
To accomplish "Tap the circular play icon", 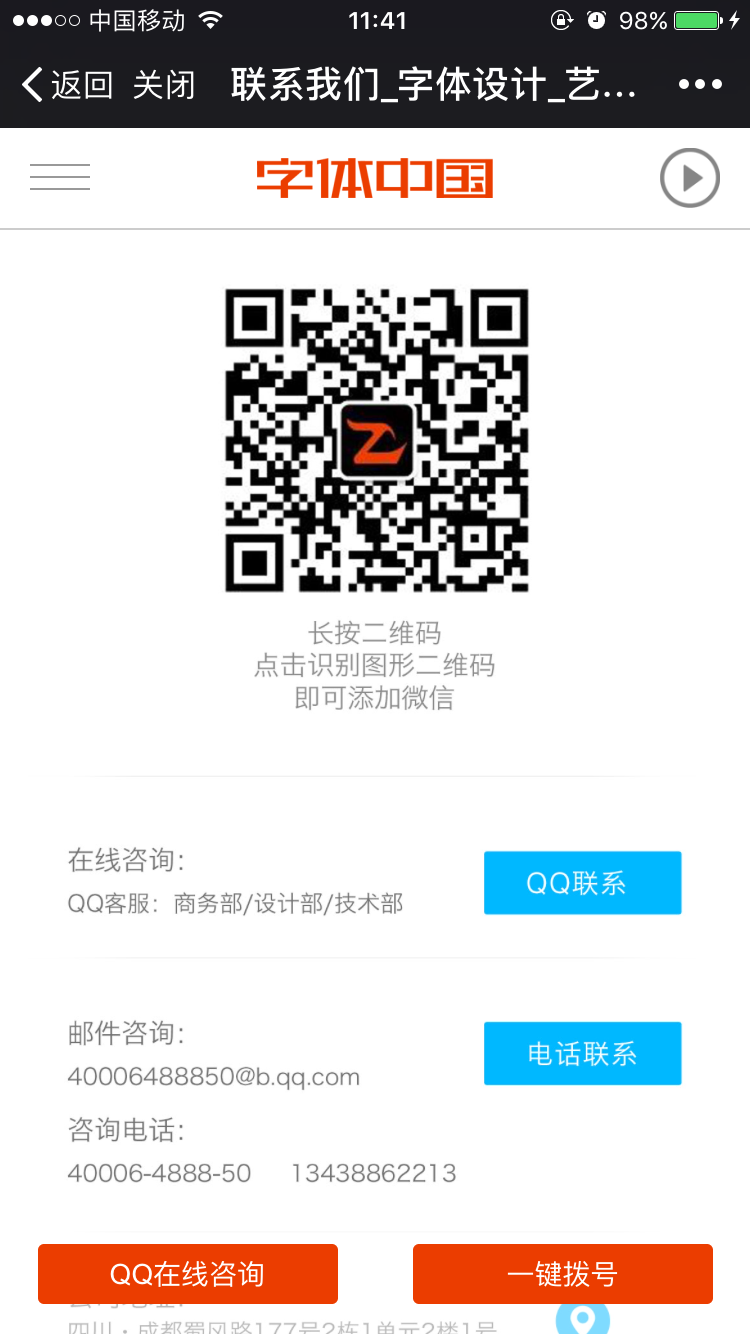I will click(x=690, y=178).
